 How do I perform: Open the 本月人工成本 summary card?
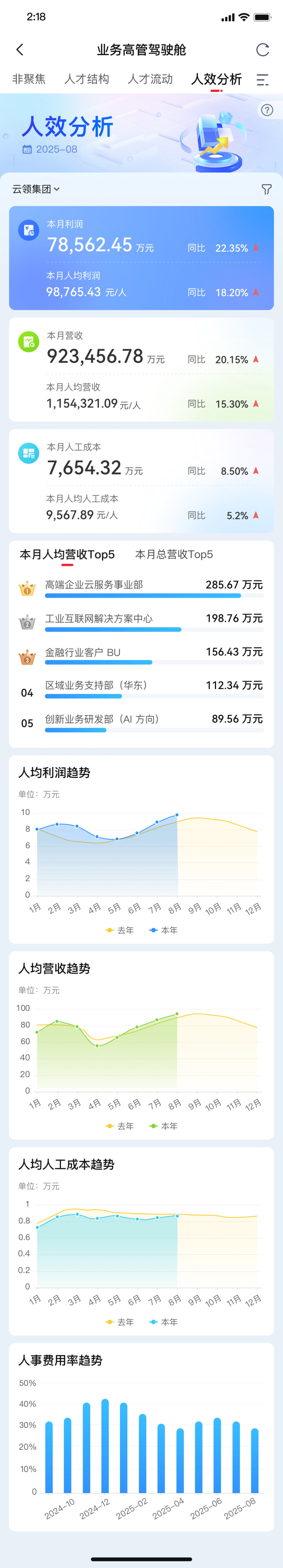[x=141, y=481]
